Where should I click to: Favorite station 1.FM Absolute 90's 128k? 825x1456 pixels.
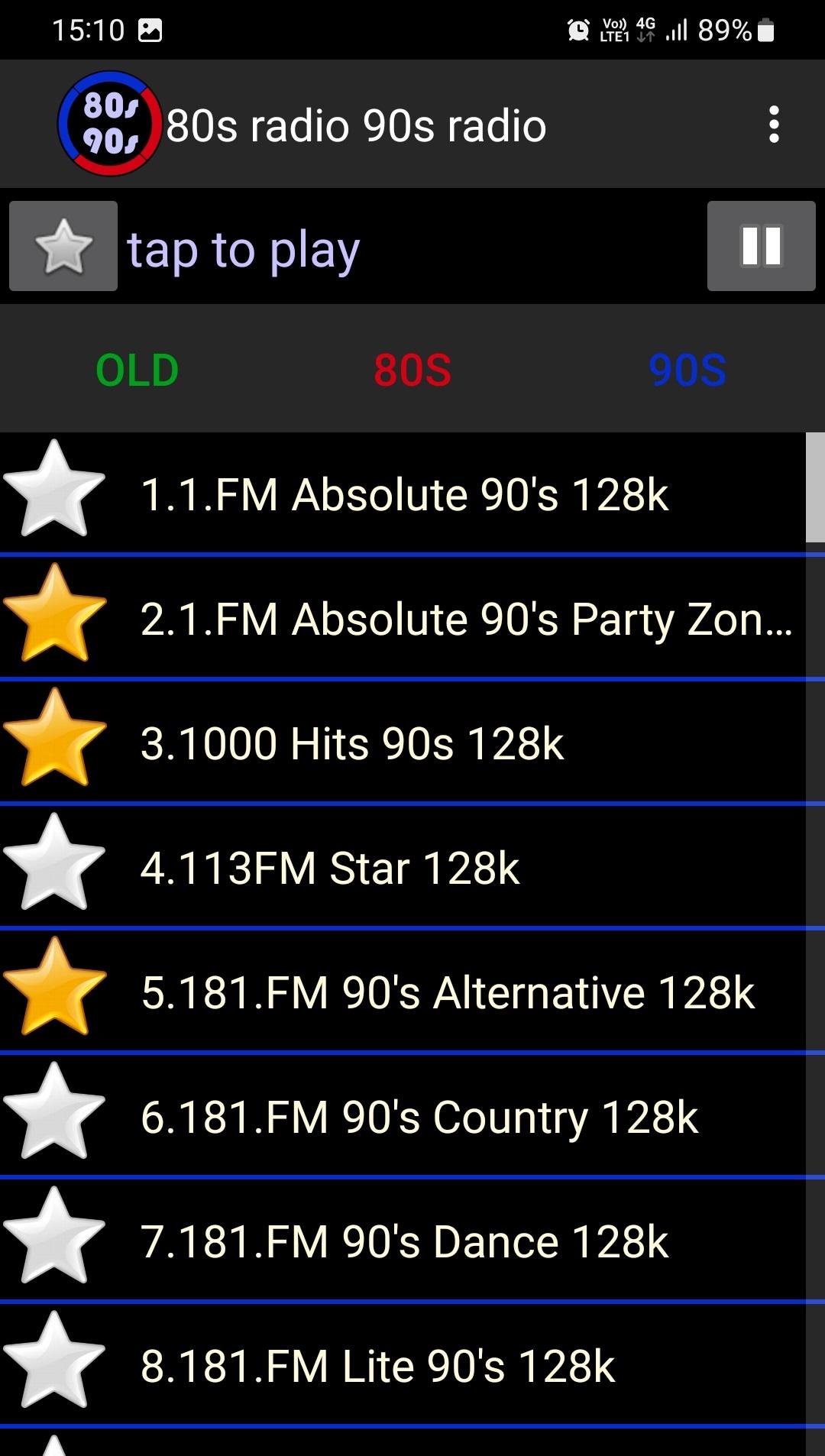pos(54,489)
